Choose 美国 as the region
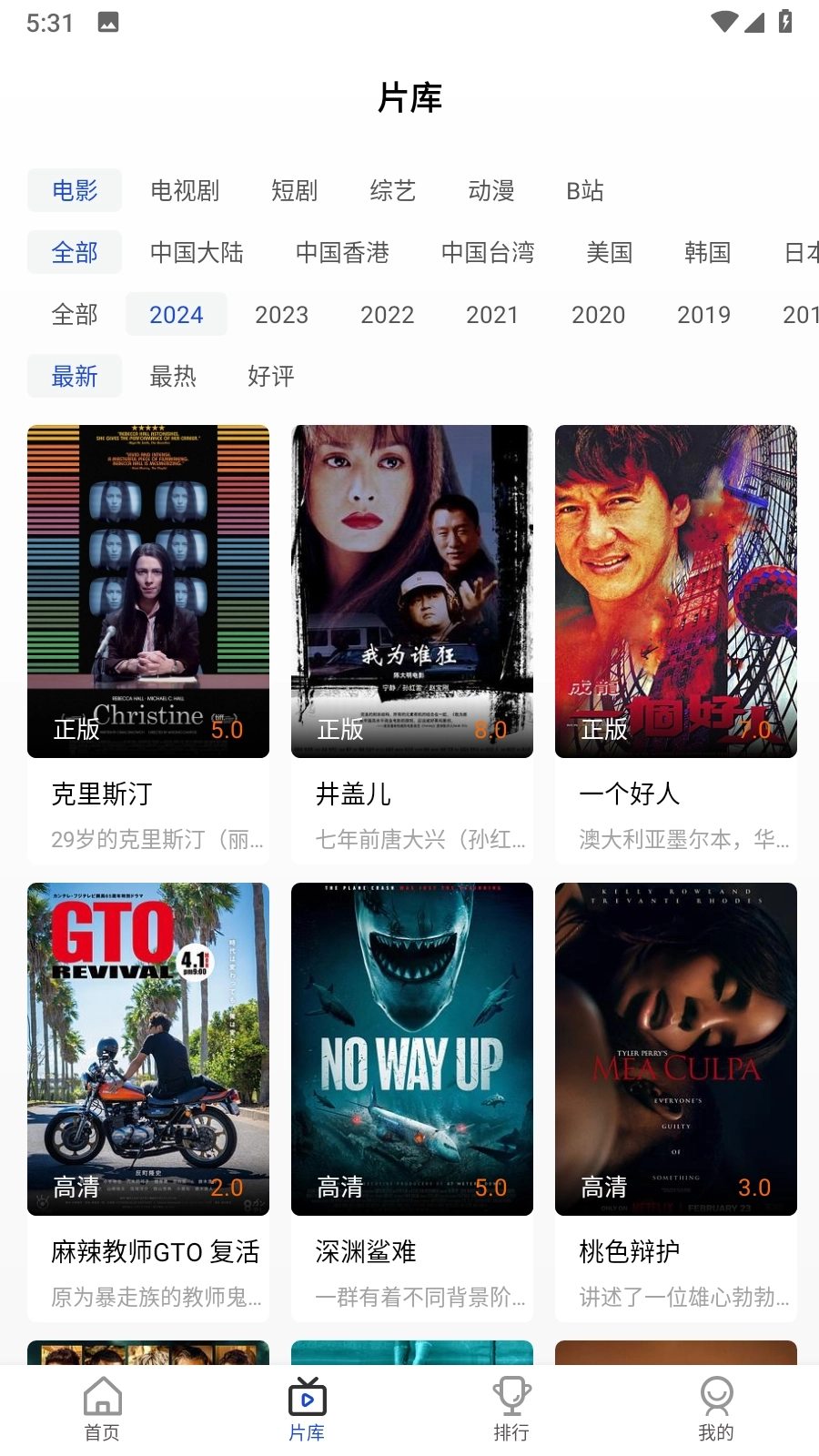 (x=609, y=252)
